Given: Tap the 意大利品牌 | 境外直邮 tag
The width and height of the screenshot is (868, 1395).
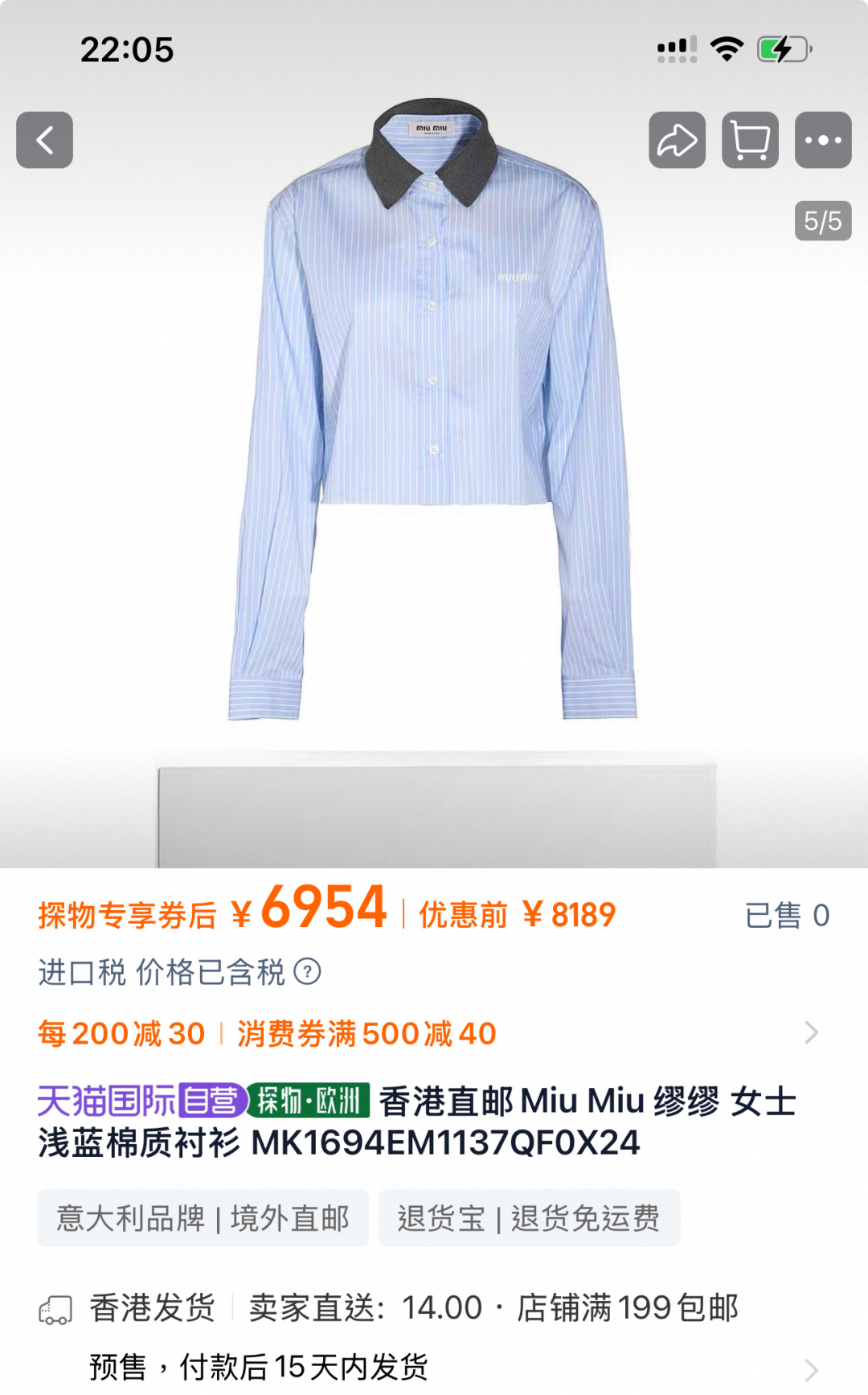Looking at the screenshot, I should click(203, 1218).
